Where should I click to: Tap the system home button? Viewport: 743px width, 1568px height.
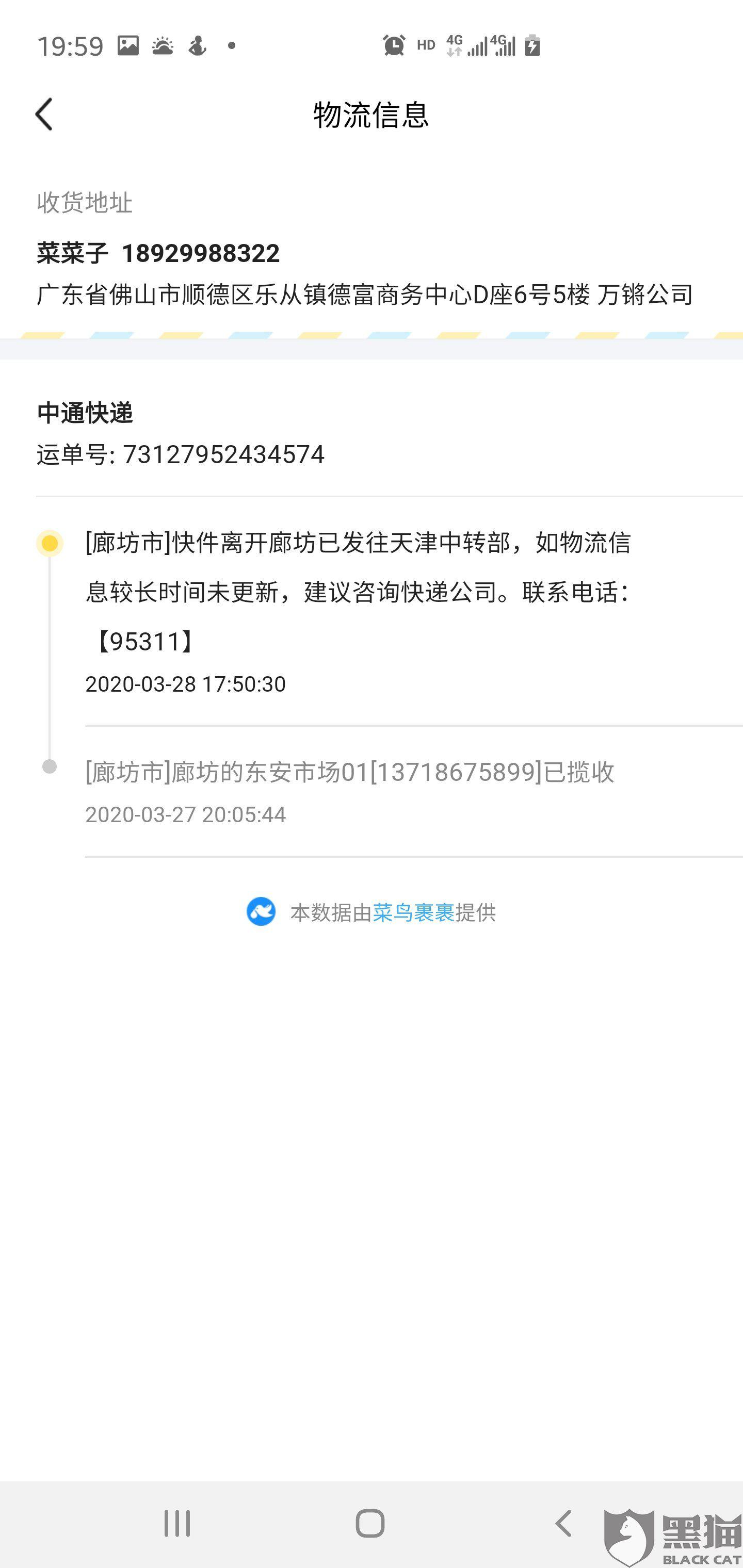369,1523
